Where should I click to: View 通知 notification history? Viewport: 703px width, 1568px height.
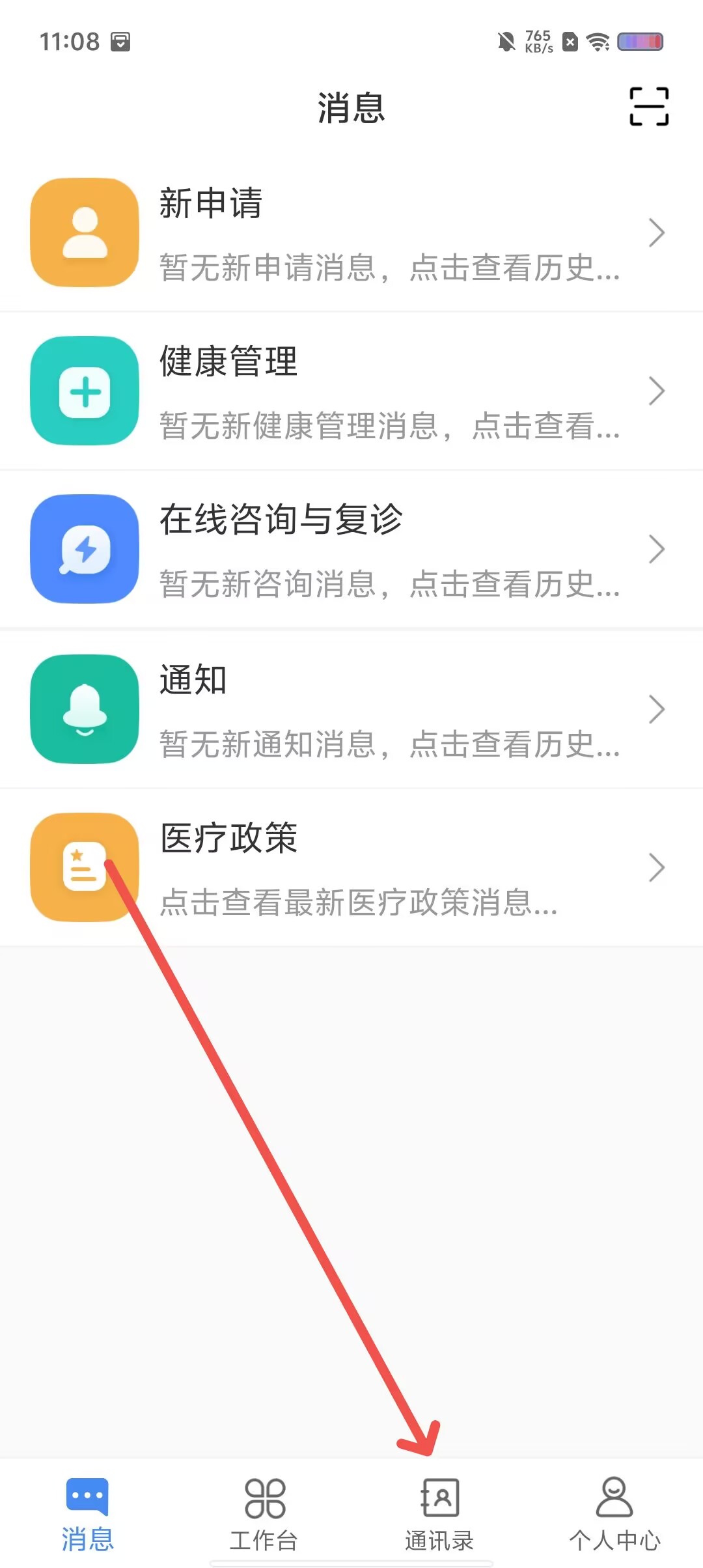(351, 709)
